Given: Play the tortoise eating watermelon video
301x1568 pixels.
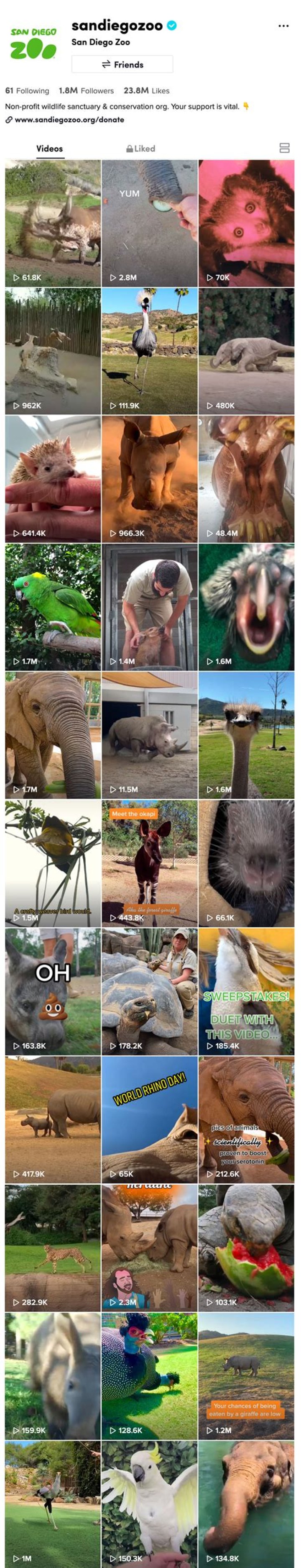Looking at the screenshot, I should (246, 1248).
